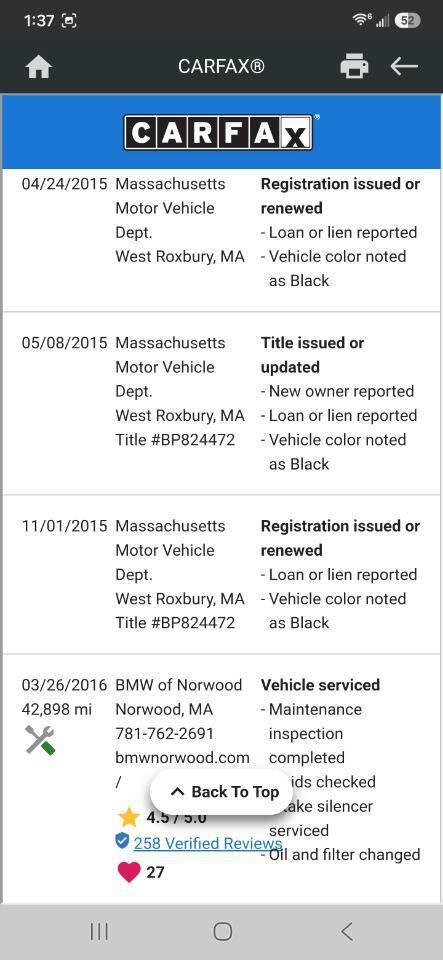
Task: Tap the back arrow in the header
Action: pyautogui.click(x=404, y=66)
